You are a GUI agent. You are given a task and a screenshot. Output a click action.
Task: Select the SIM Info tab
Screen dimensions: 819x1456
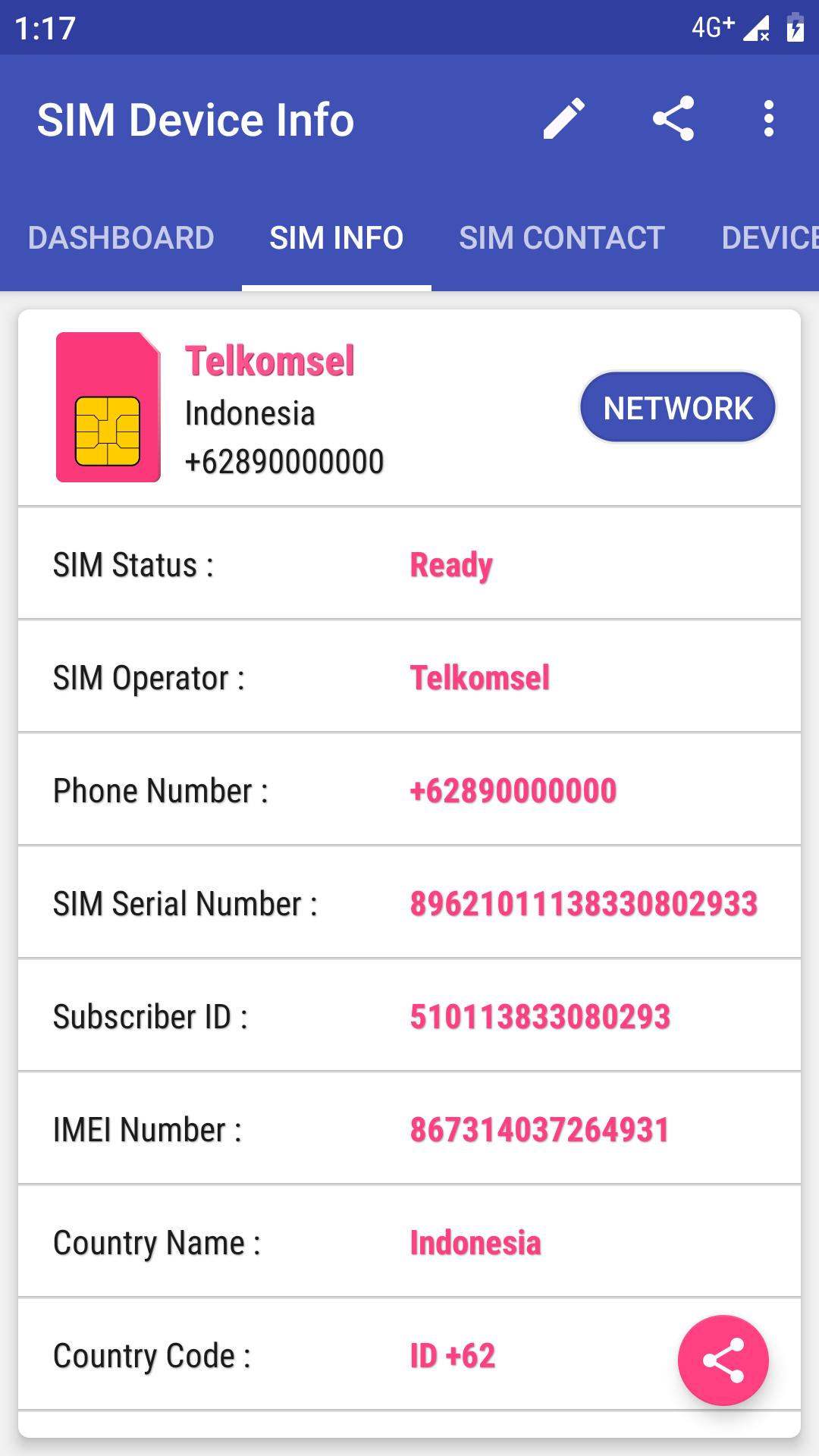[x=337, y=238]
